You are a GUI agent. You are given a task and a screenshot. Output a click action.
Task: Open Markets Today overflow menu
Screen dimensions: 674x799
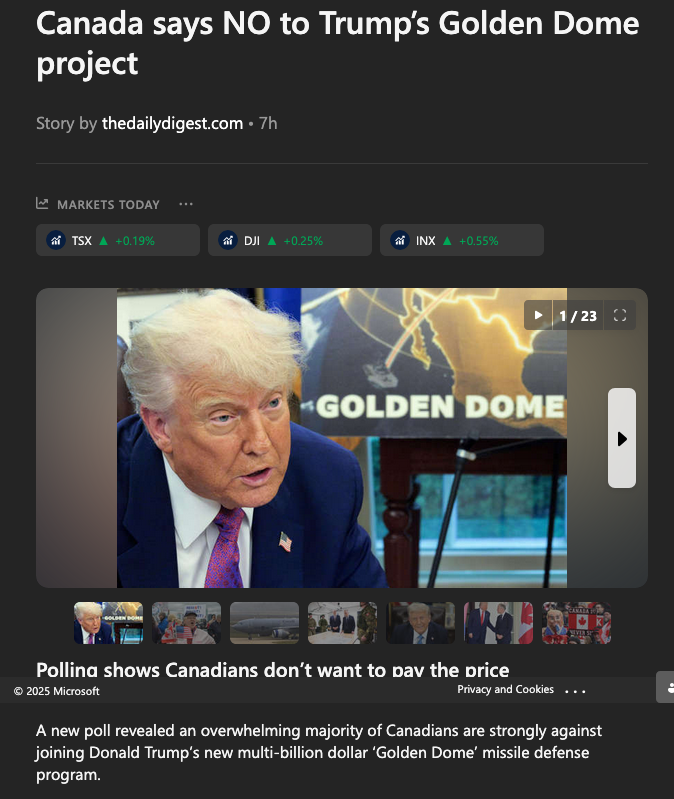click(186, 204)
